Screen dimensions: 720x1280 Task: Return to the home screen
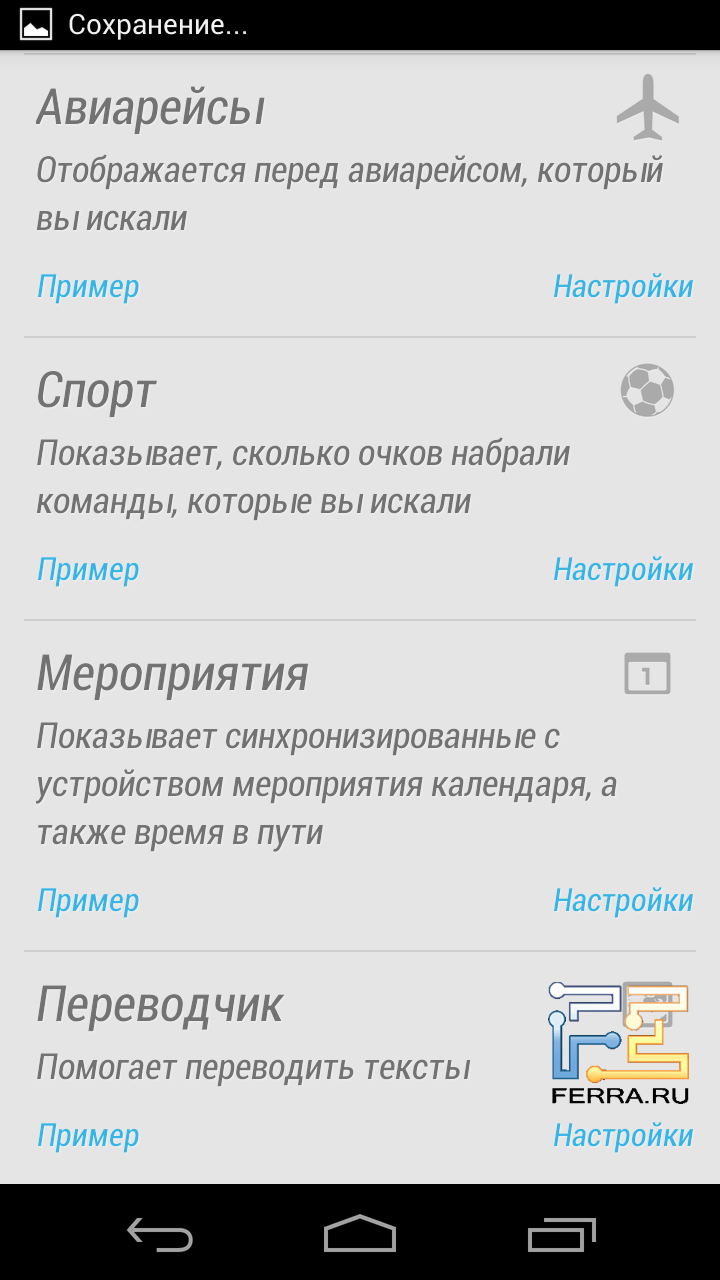[x=360, y=1234]
